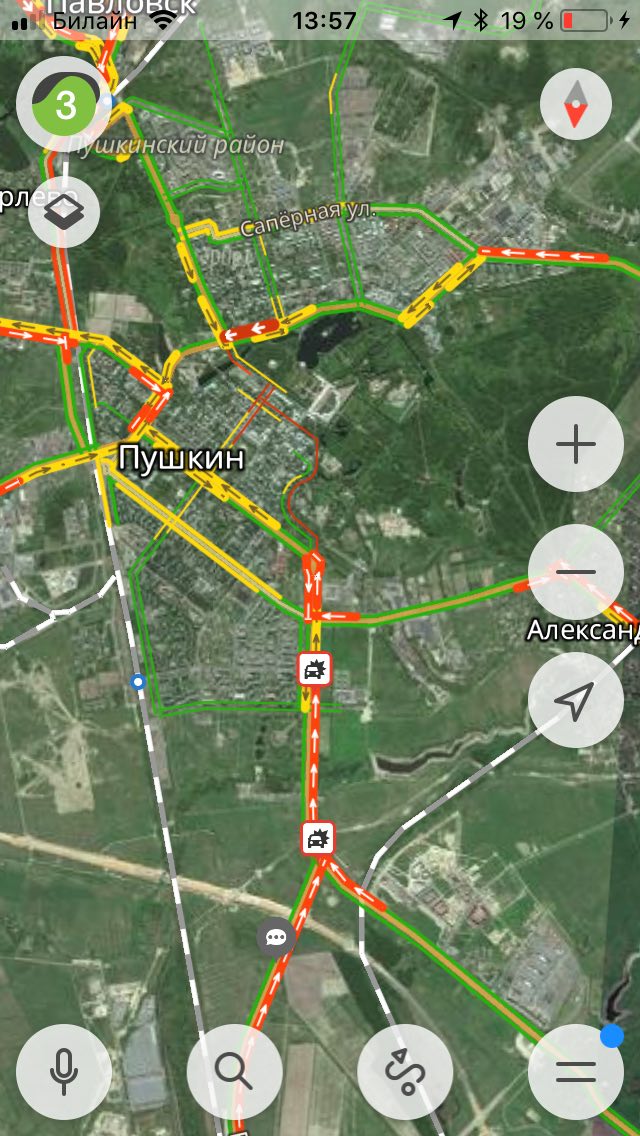Open the chat comment marker on the road
Viewport: 640px width, 1136px height.
(x=276, y=937)
